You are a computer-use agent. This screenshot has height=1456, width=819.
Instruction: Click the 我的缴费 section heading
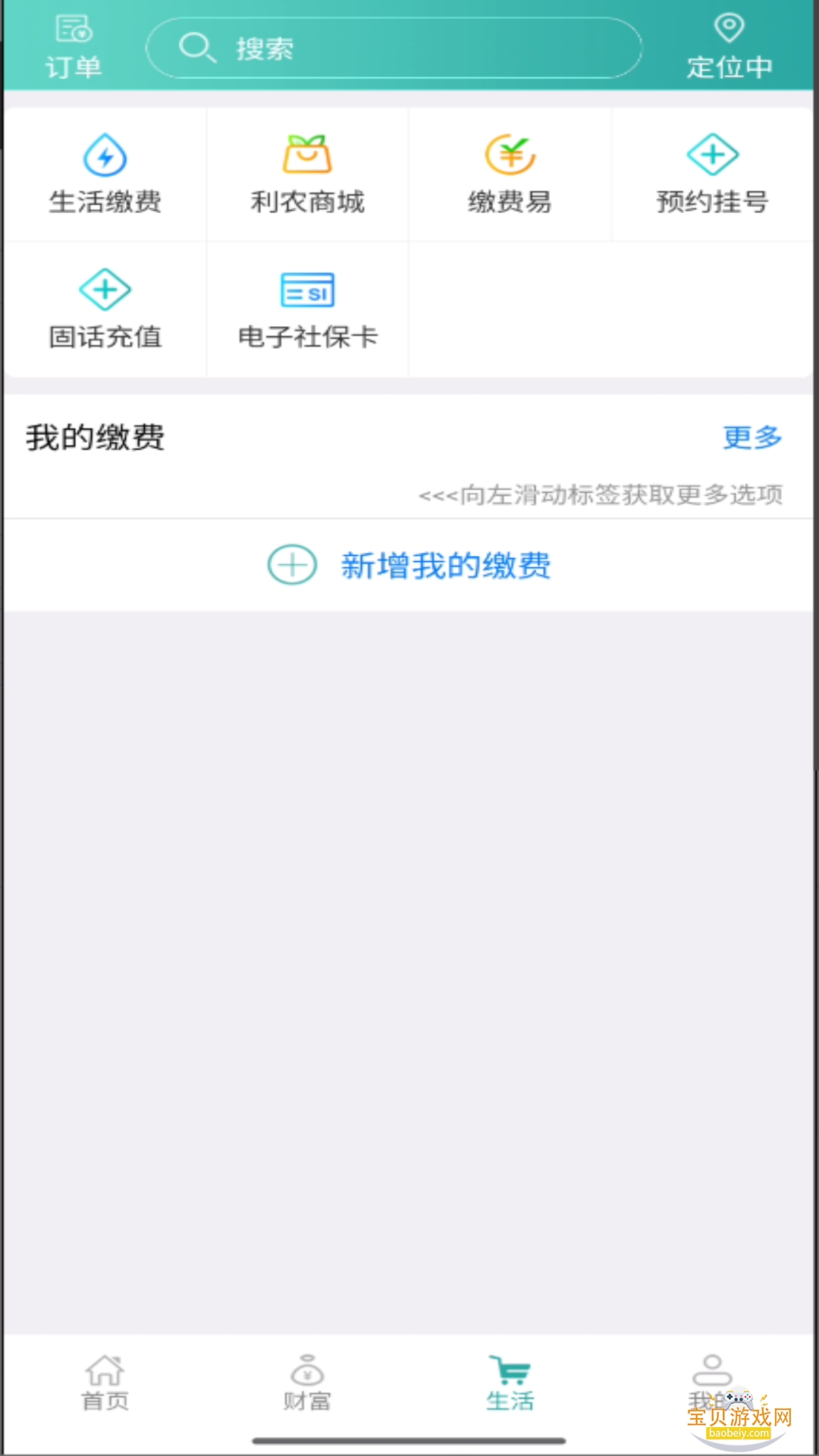(x=94, y=437)
